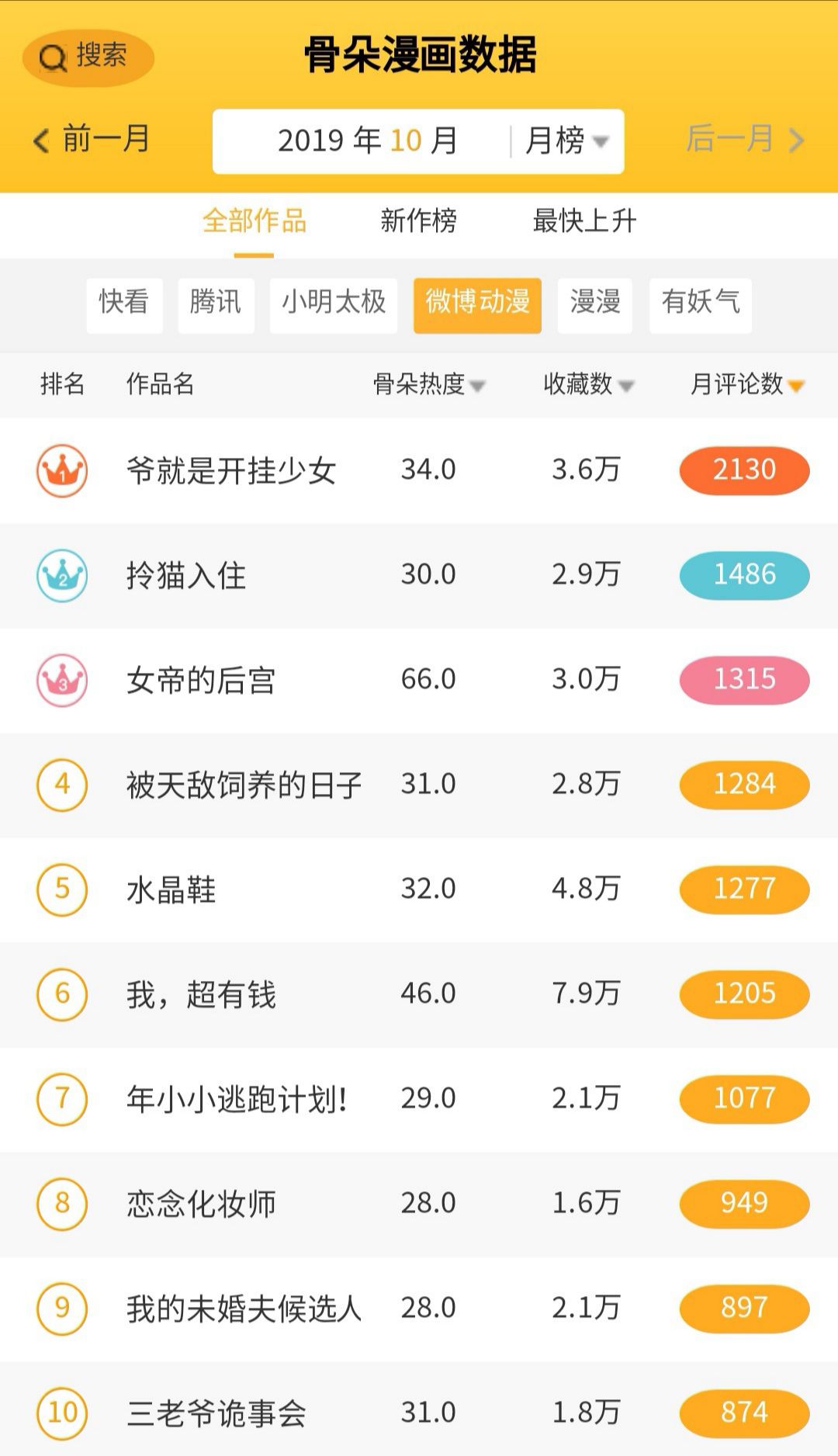Sort by 收藏数 column
838x1456 pixels.
click(589, 384)
